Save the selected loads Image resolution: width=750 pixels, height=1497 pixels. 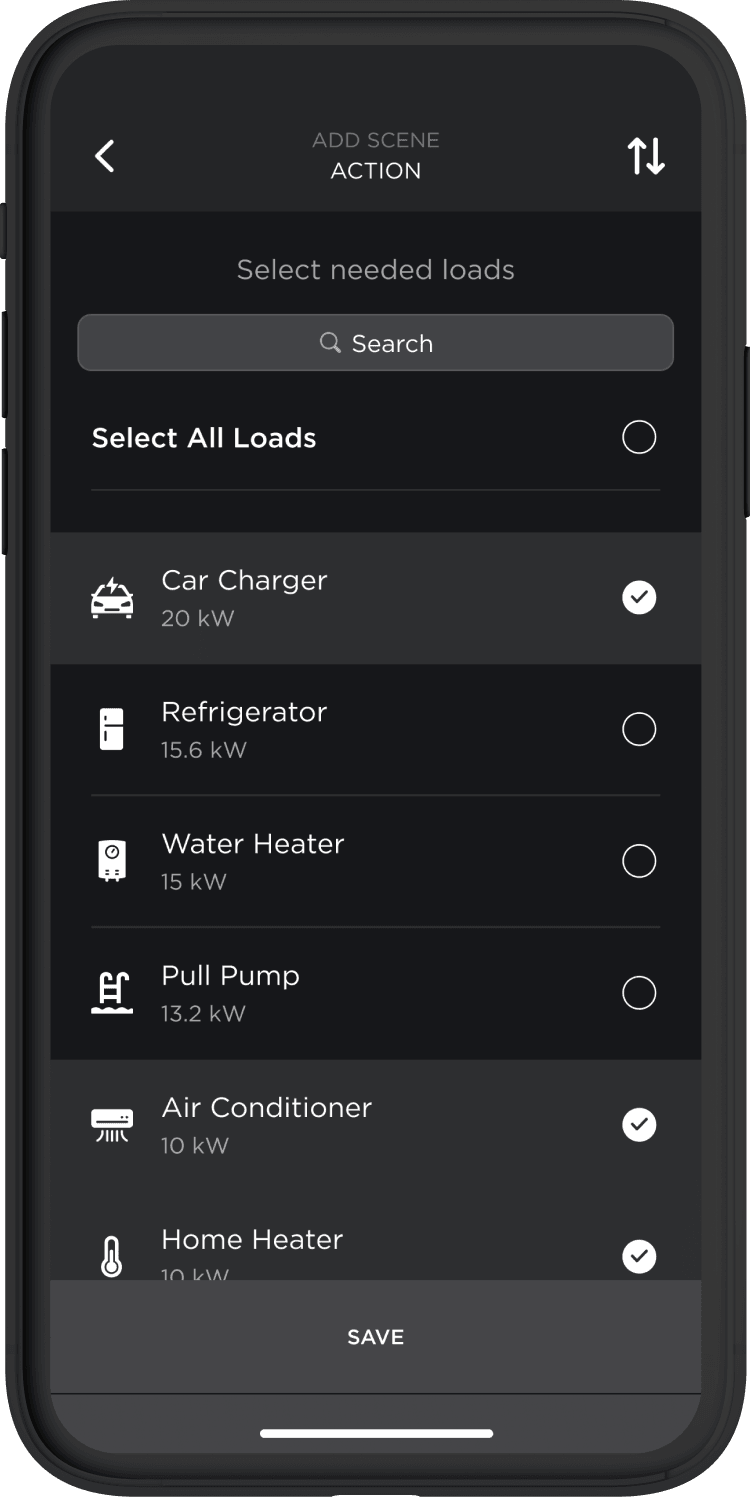tap(375, 1337)
